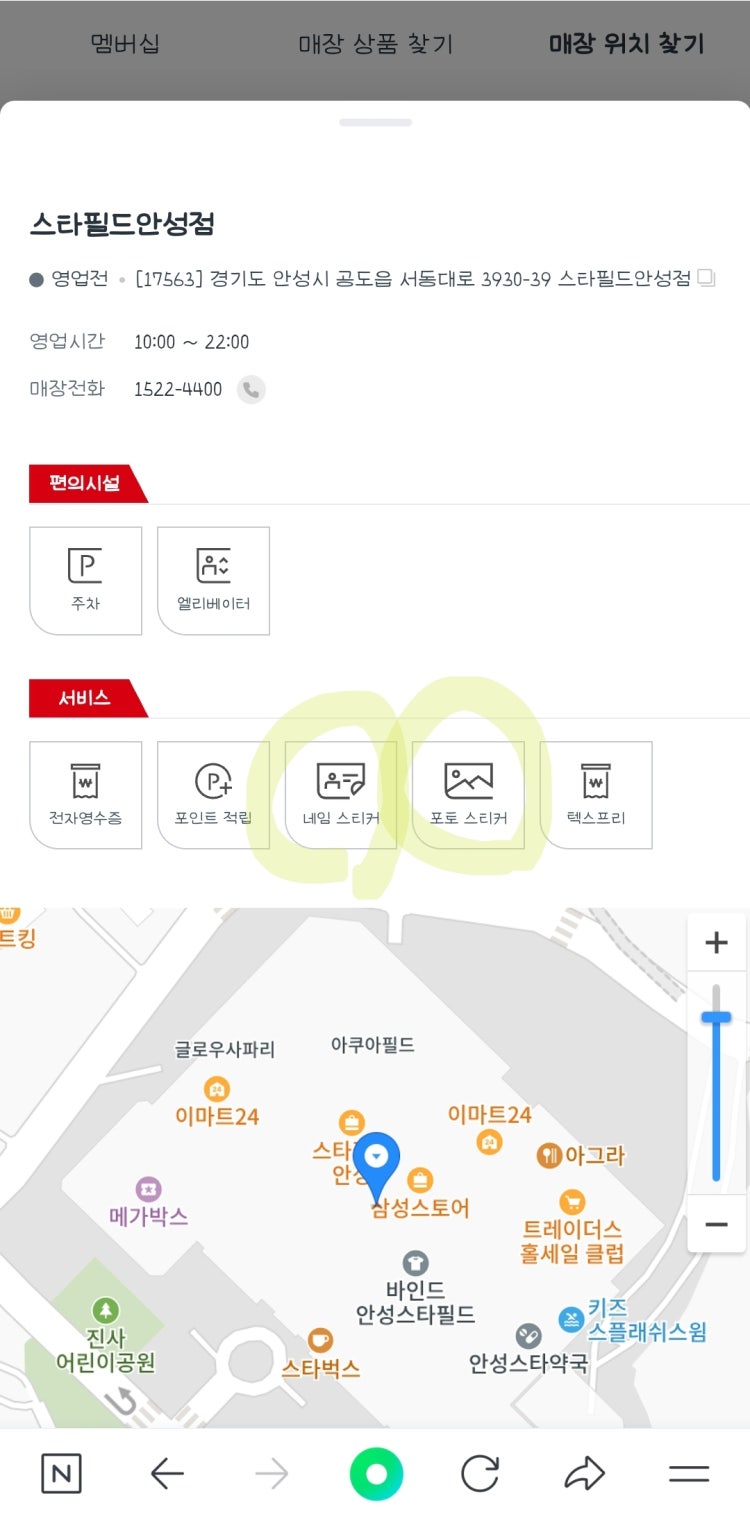
Task: Tap the blue location pin on map
Action: [377, 1160]
